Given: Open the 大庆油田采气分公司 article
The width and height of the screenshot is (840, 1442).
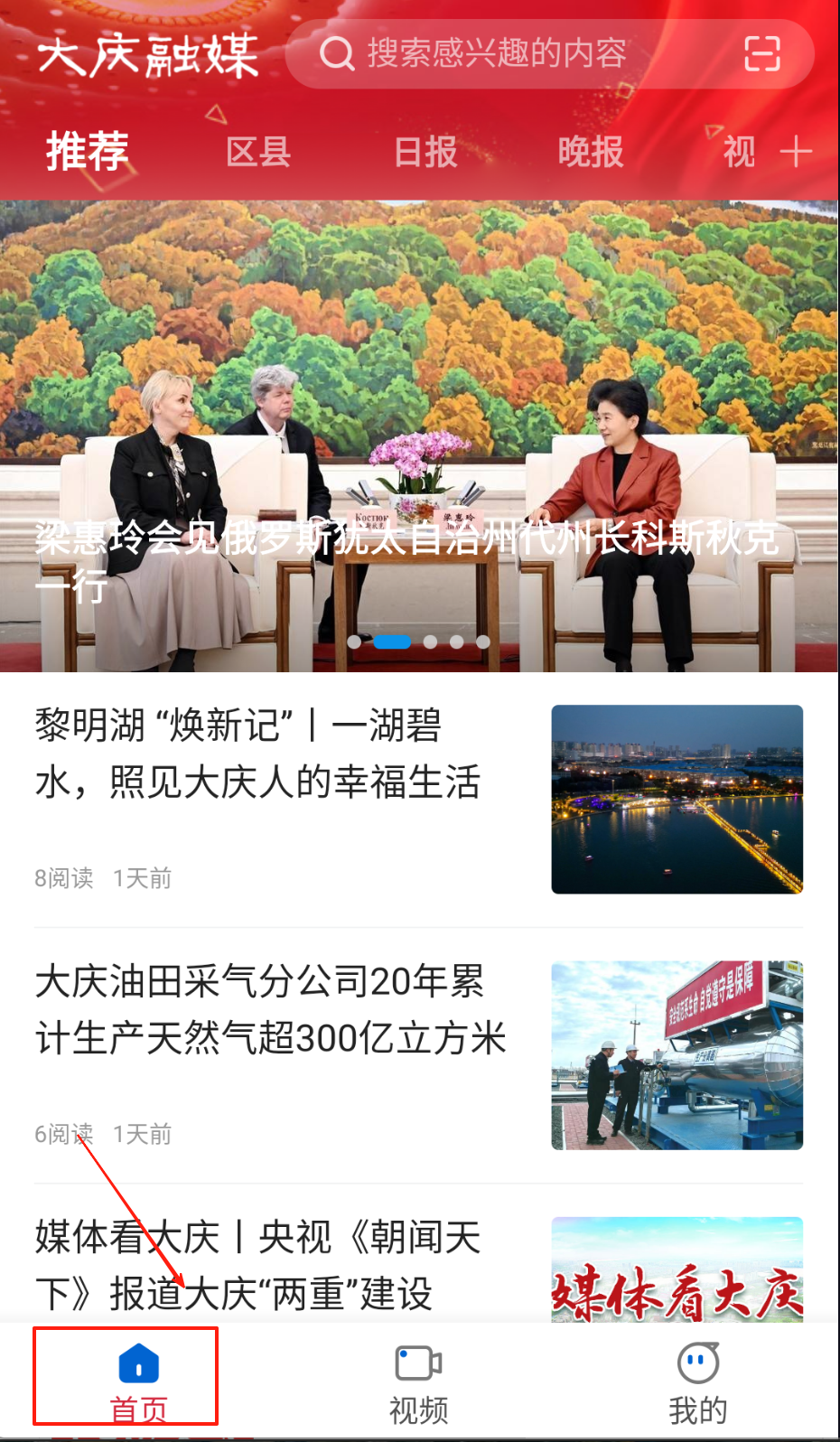Looking at the screenshot, I should (x=271, y=1009).
